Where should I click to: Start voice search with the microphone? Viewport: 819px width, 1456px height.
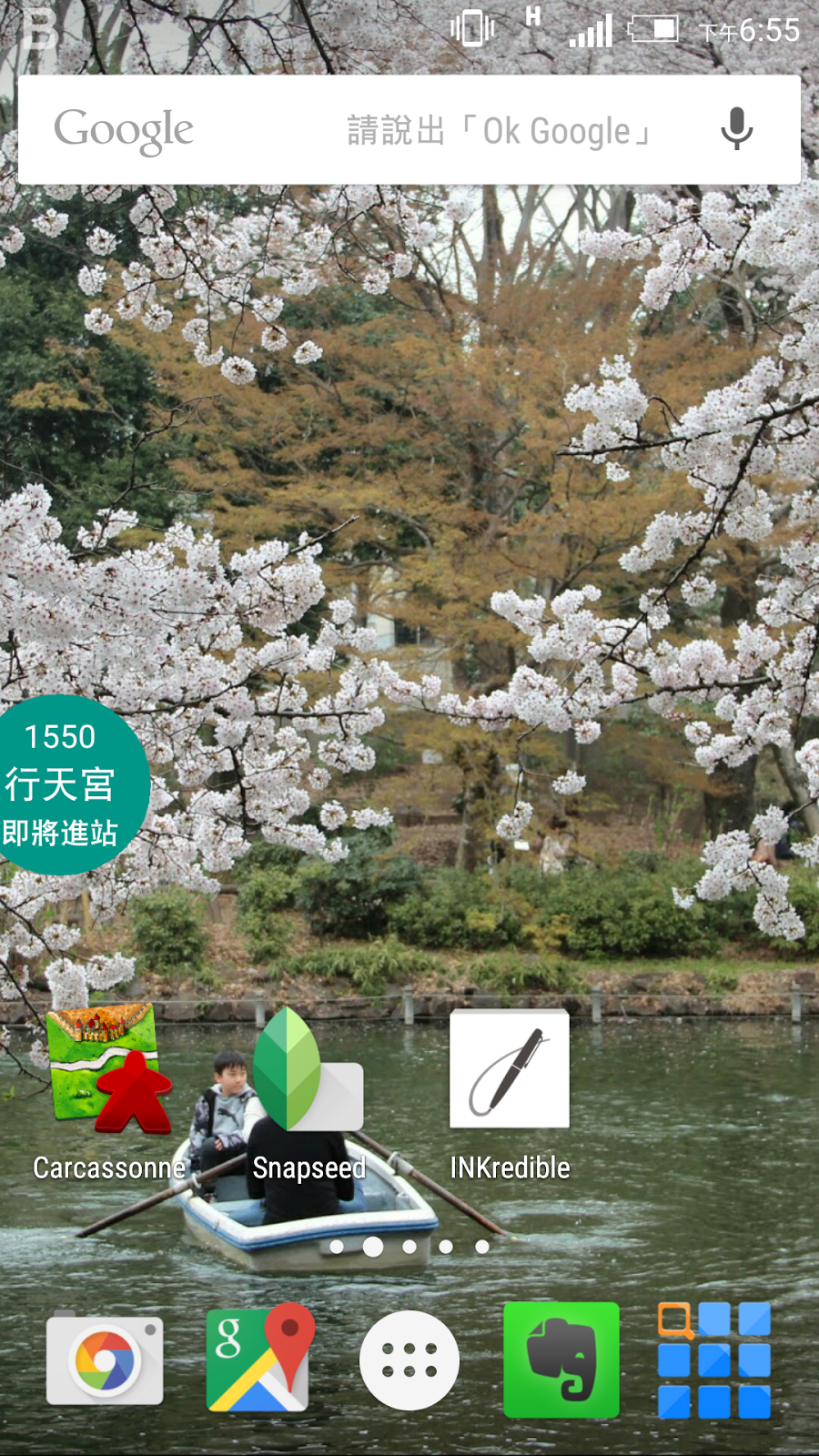coord(736,129)
